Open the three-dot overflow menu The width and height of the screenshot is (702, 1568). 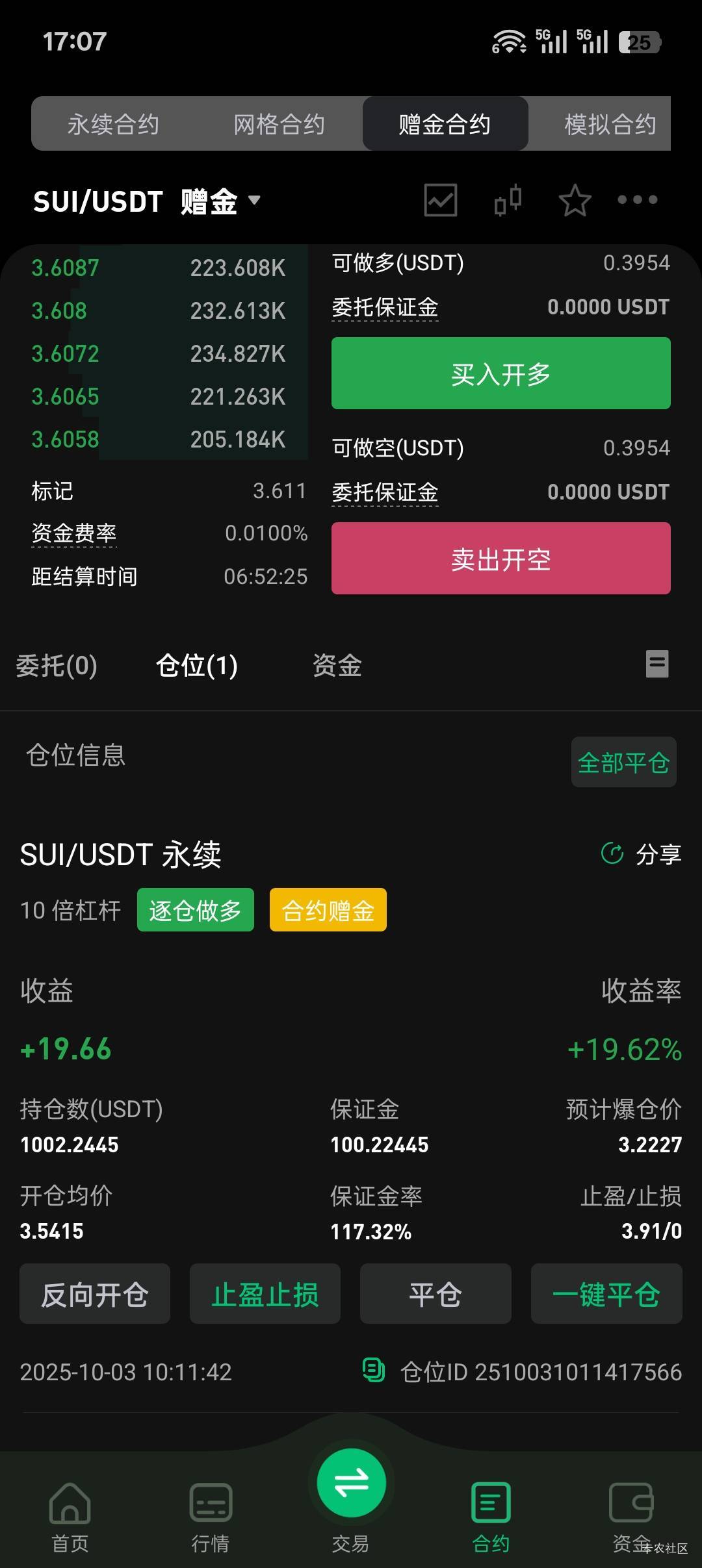coord(637,199)
